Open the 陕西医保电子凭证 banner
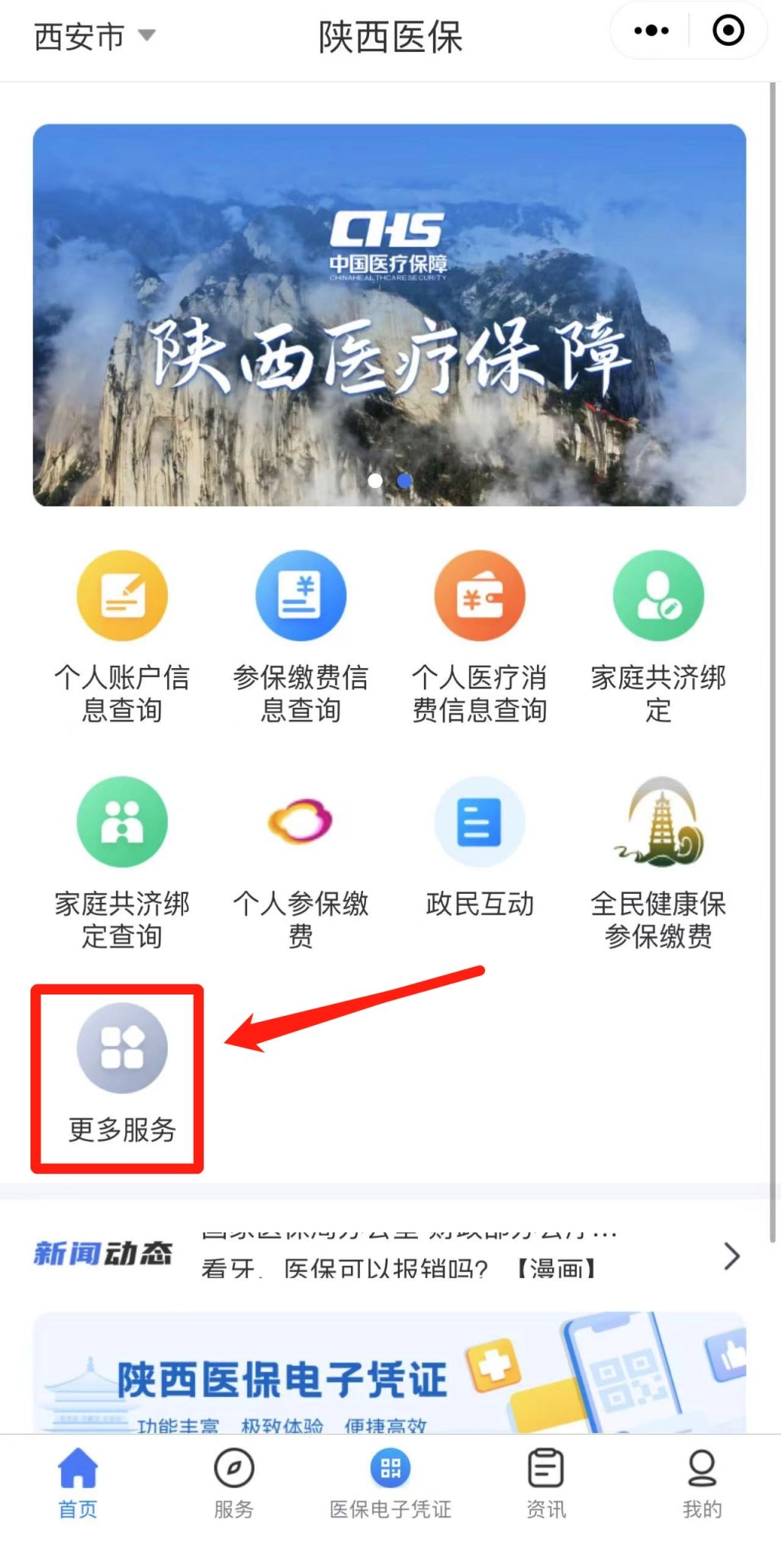This screenshot has width=781, height=1568. (x=389, y=1373)
